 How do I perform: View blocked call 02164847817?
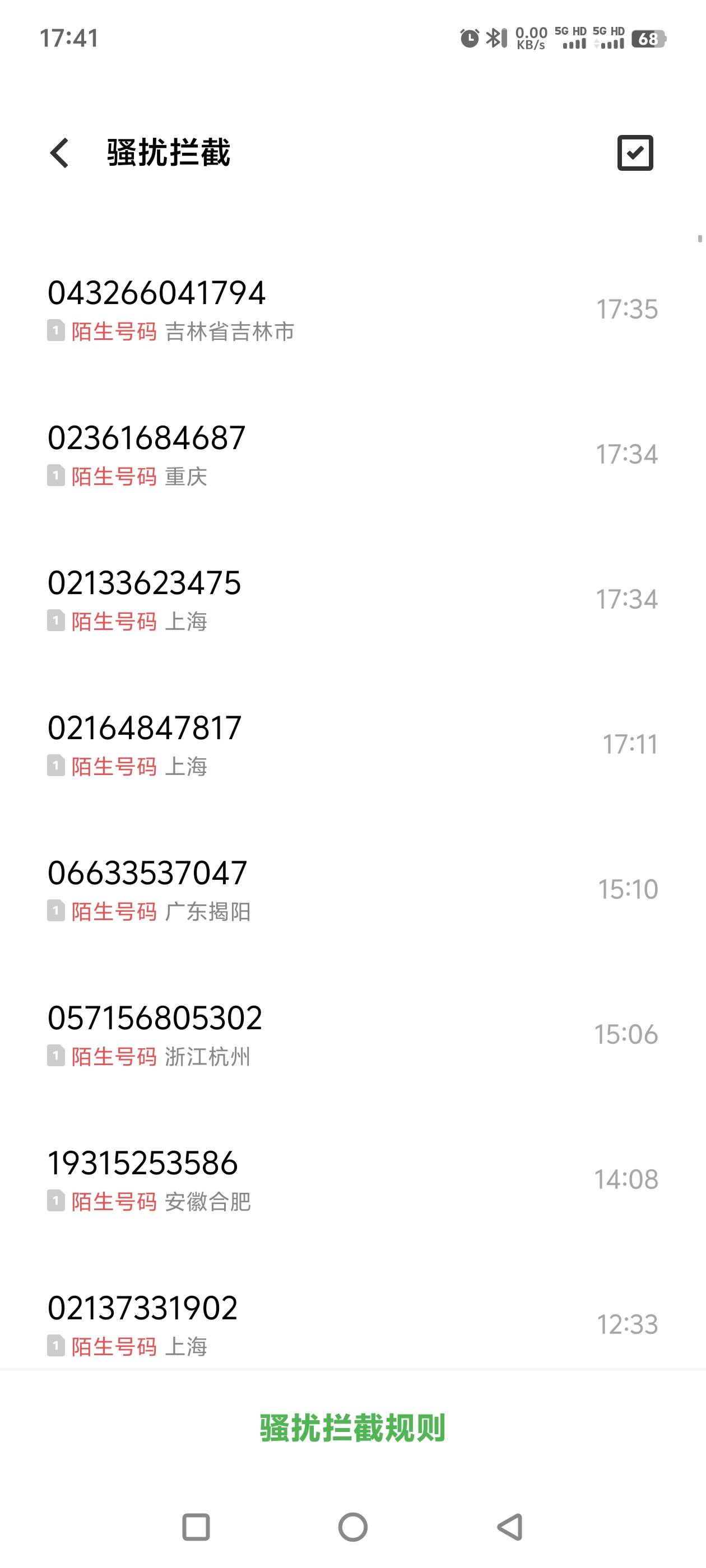pyautogui.click(x=352, y=744)
